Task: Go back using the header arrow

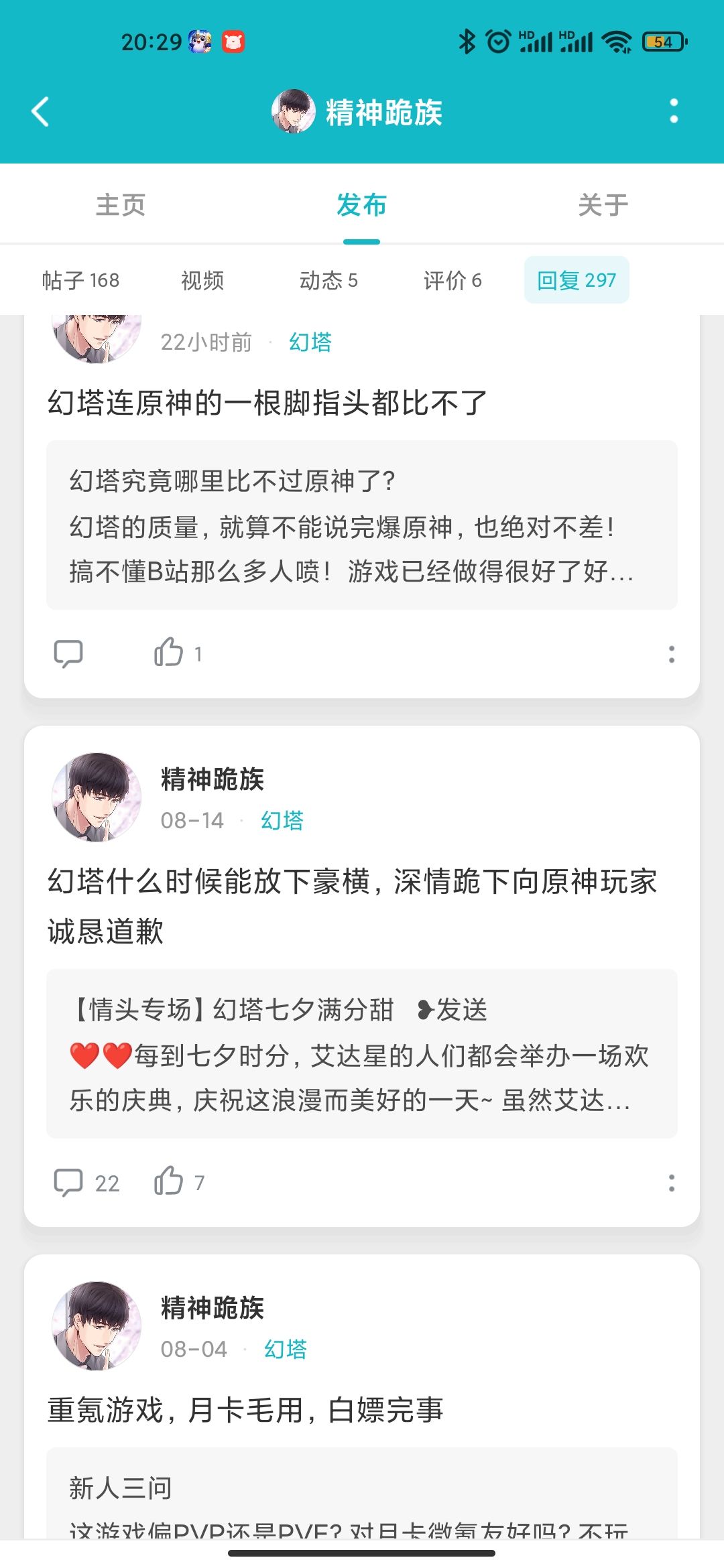Action: 41,111
